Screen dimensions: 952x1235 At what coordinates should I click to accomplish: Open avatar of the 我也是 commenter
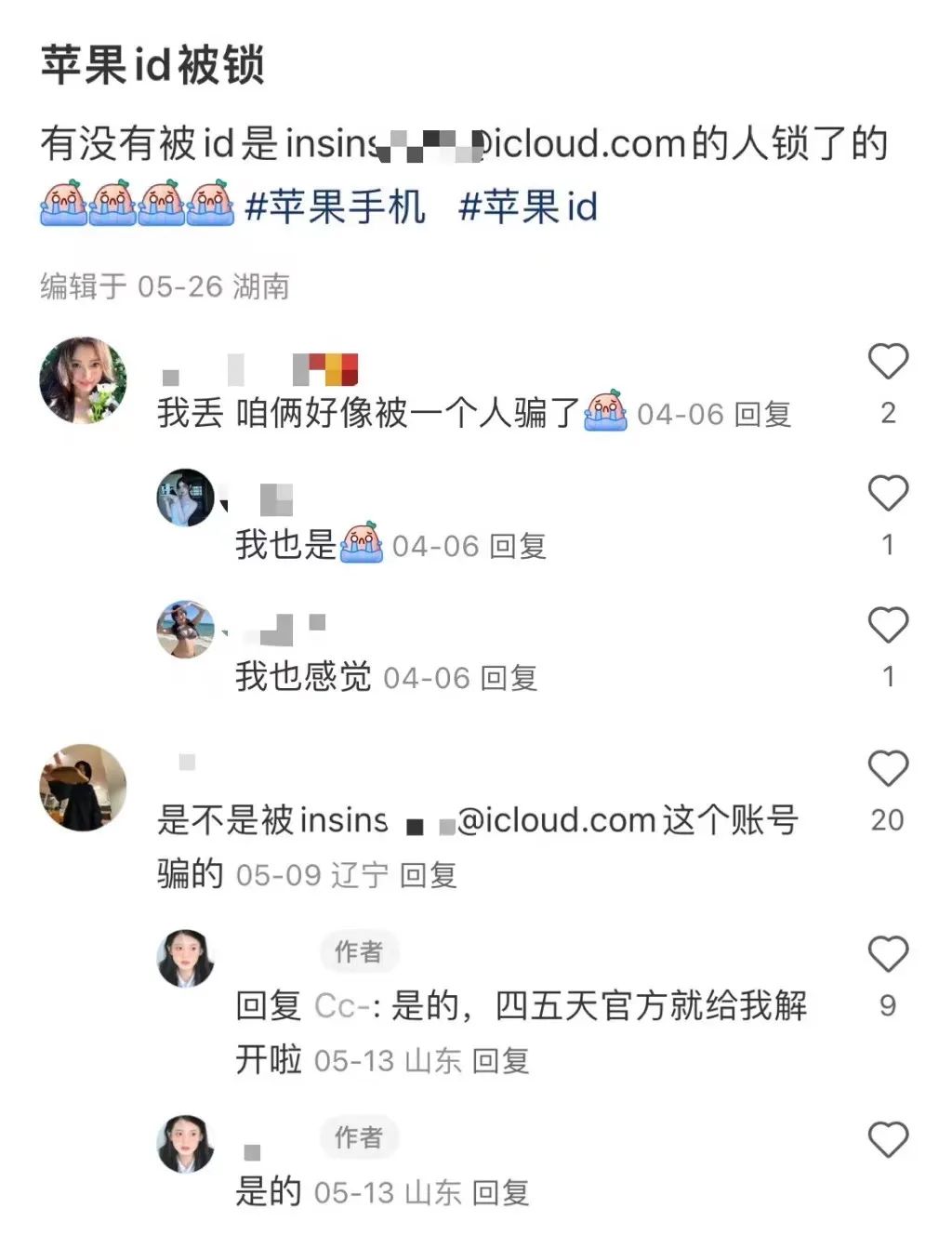pos(185,498)
